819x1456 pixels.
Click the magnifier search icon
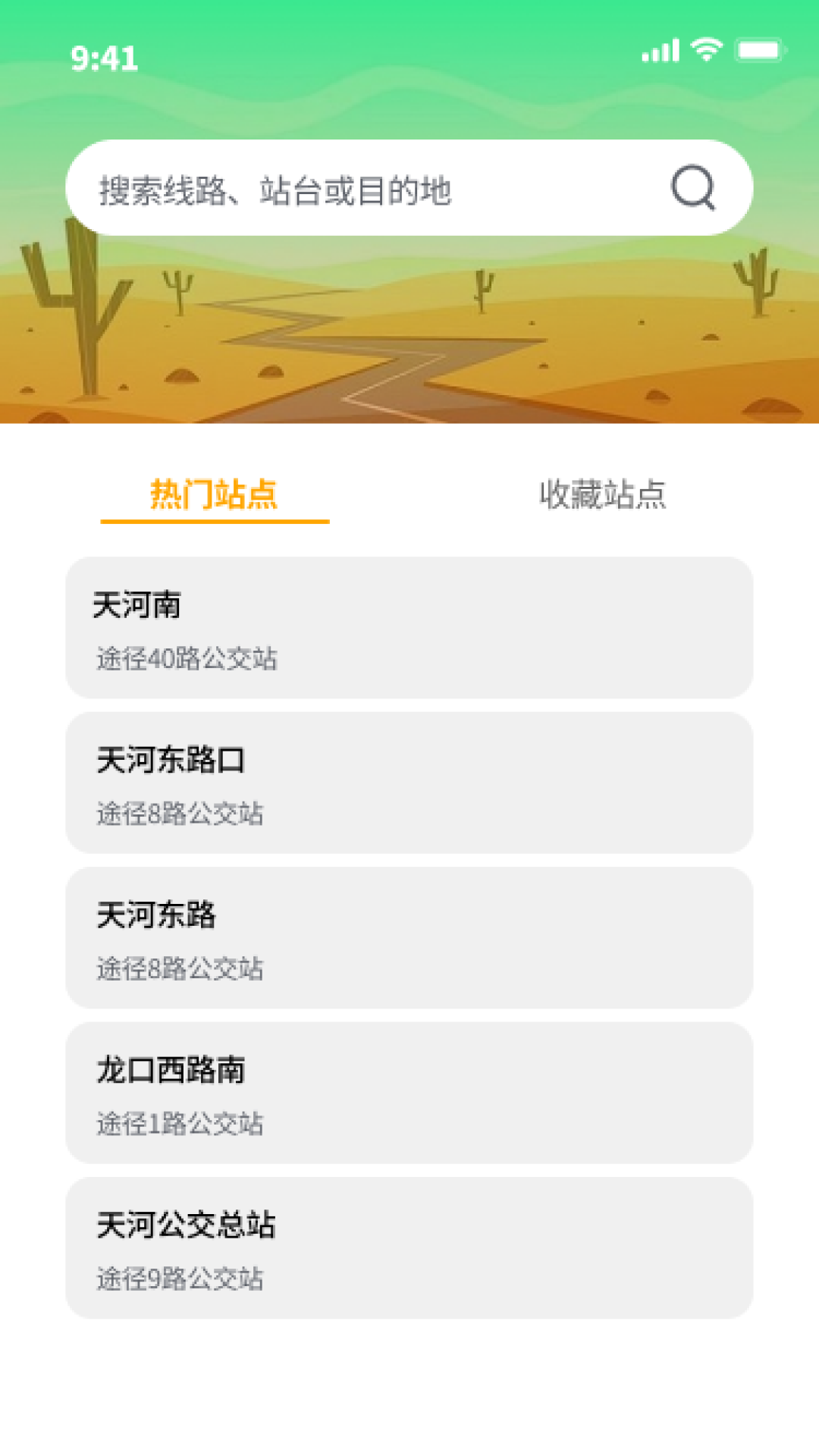coord(692,187)
